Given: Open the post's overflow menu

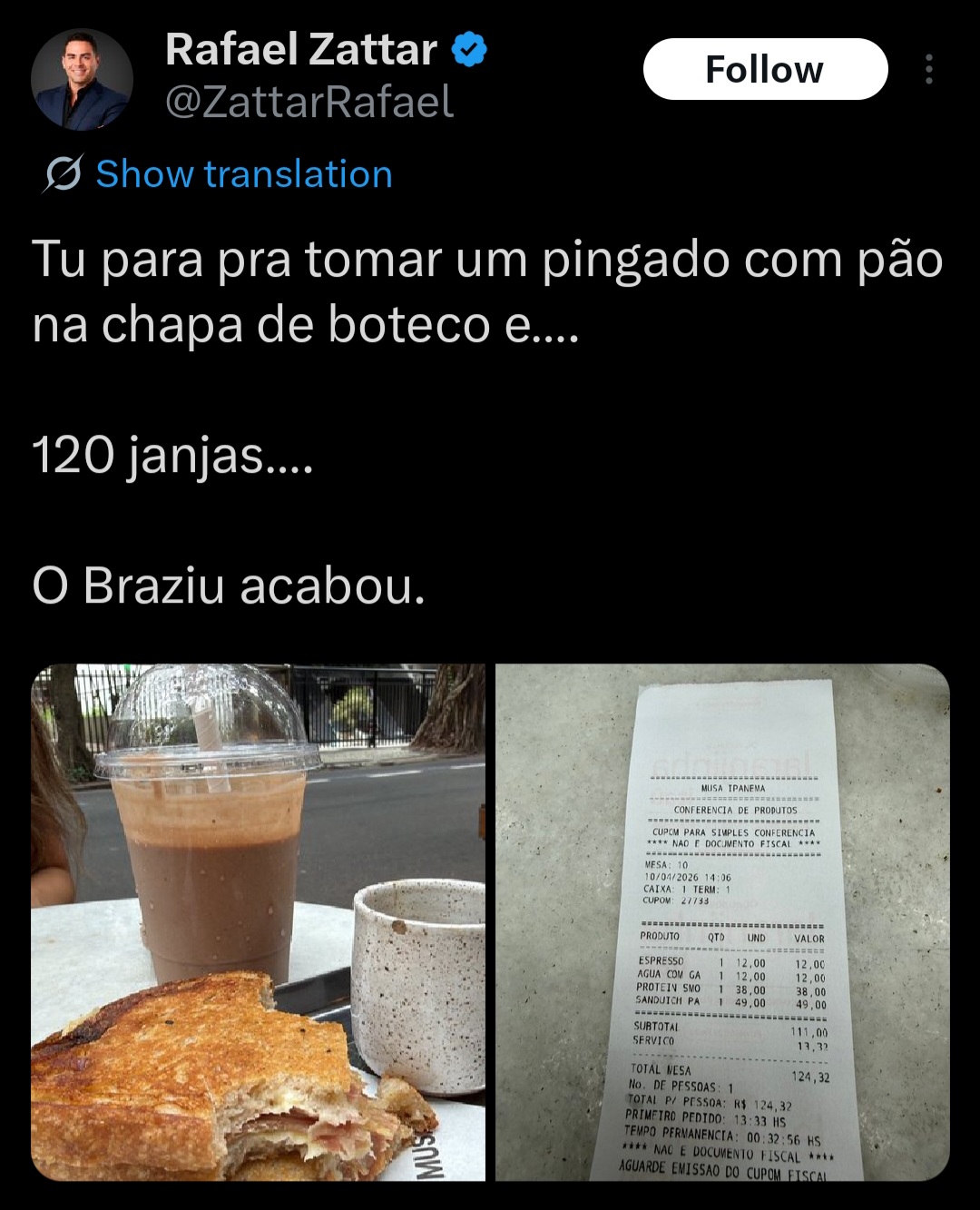Looking at the screenshot, I should coord(928,70).
